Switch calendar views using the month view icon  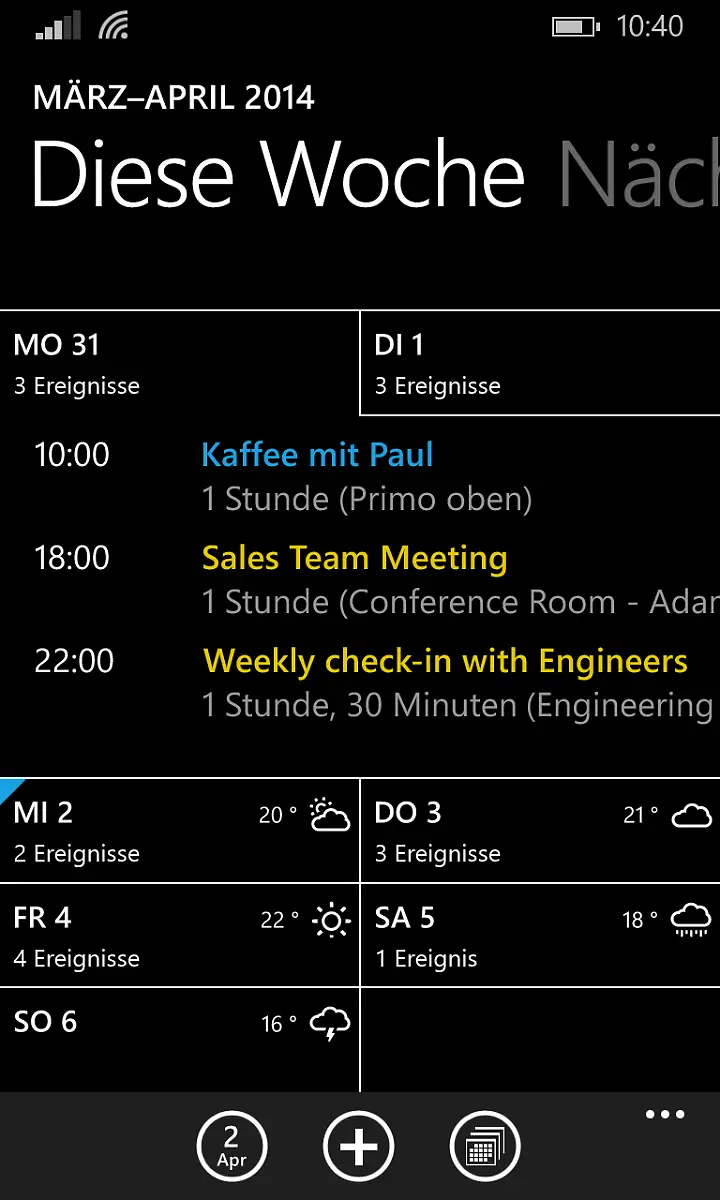tap(485, 1146)
